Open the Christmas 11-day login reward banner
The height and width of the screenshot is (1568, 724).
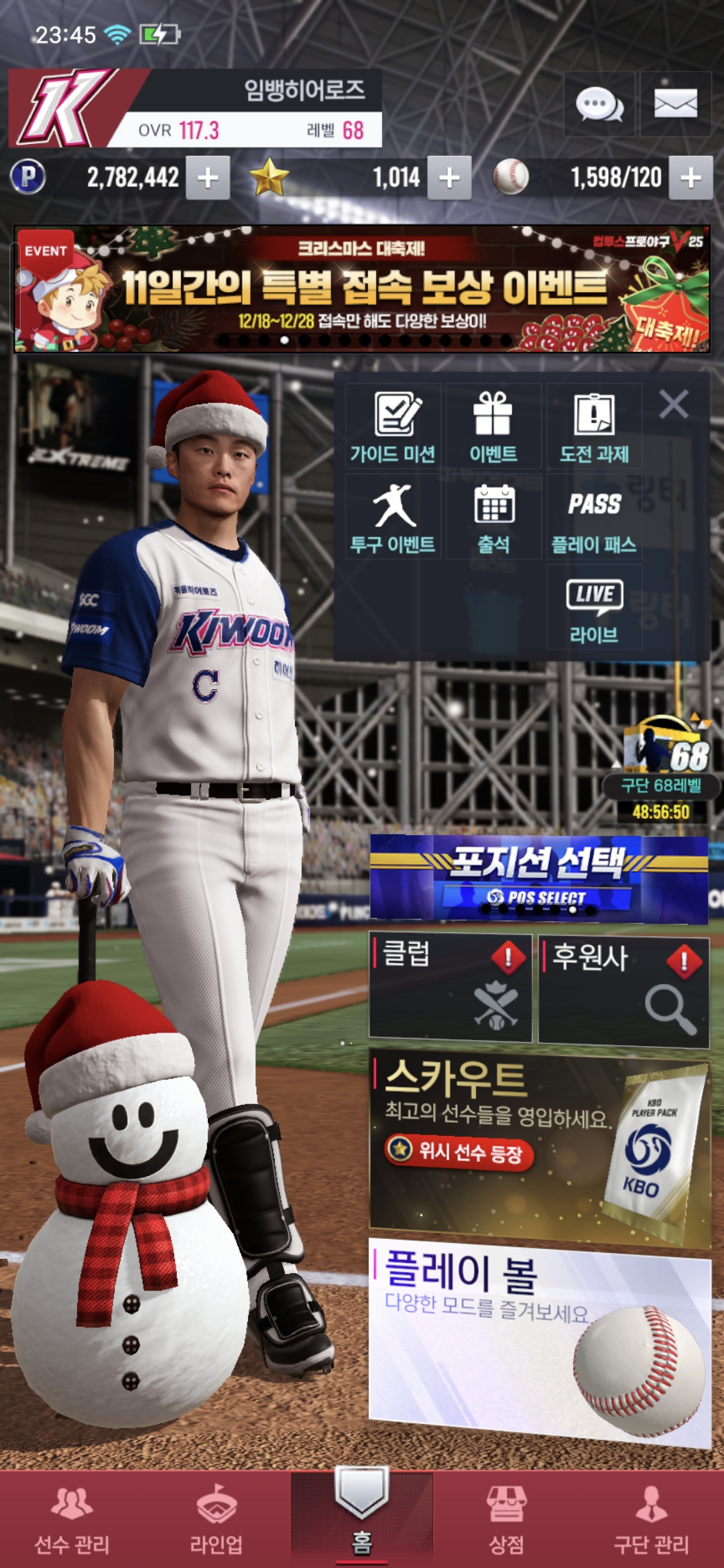tap(362, 289)
